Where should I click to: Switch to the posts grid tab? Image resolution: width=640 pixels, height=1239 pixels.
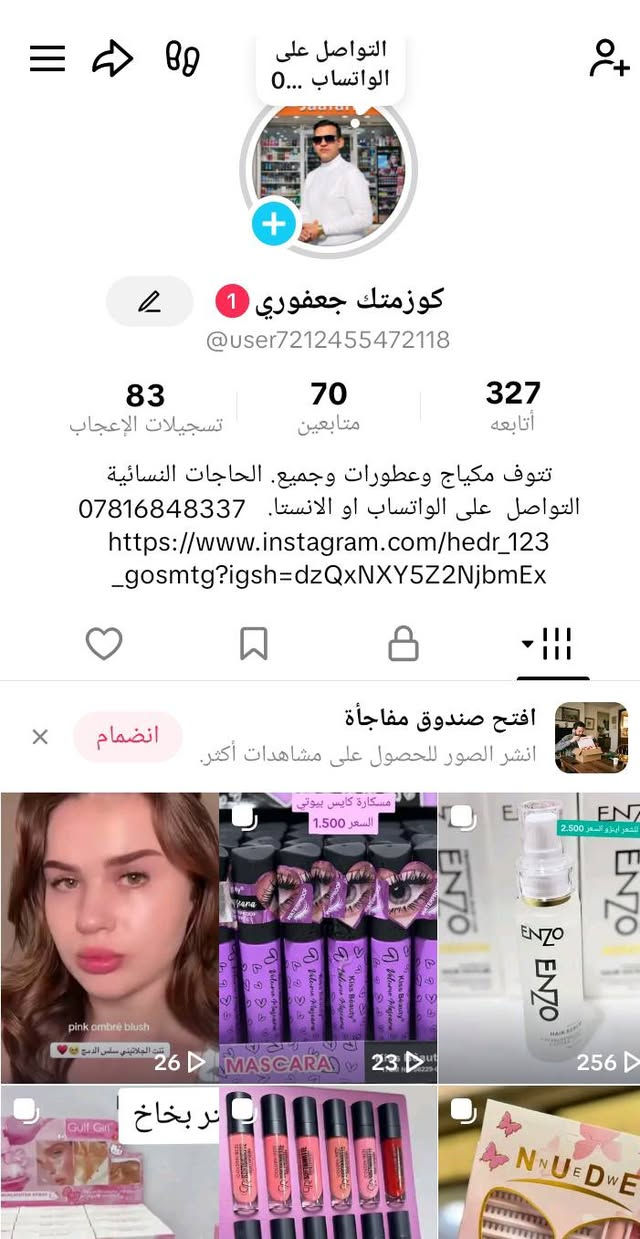(546, 645)
